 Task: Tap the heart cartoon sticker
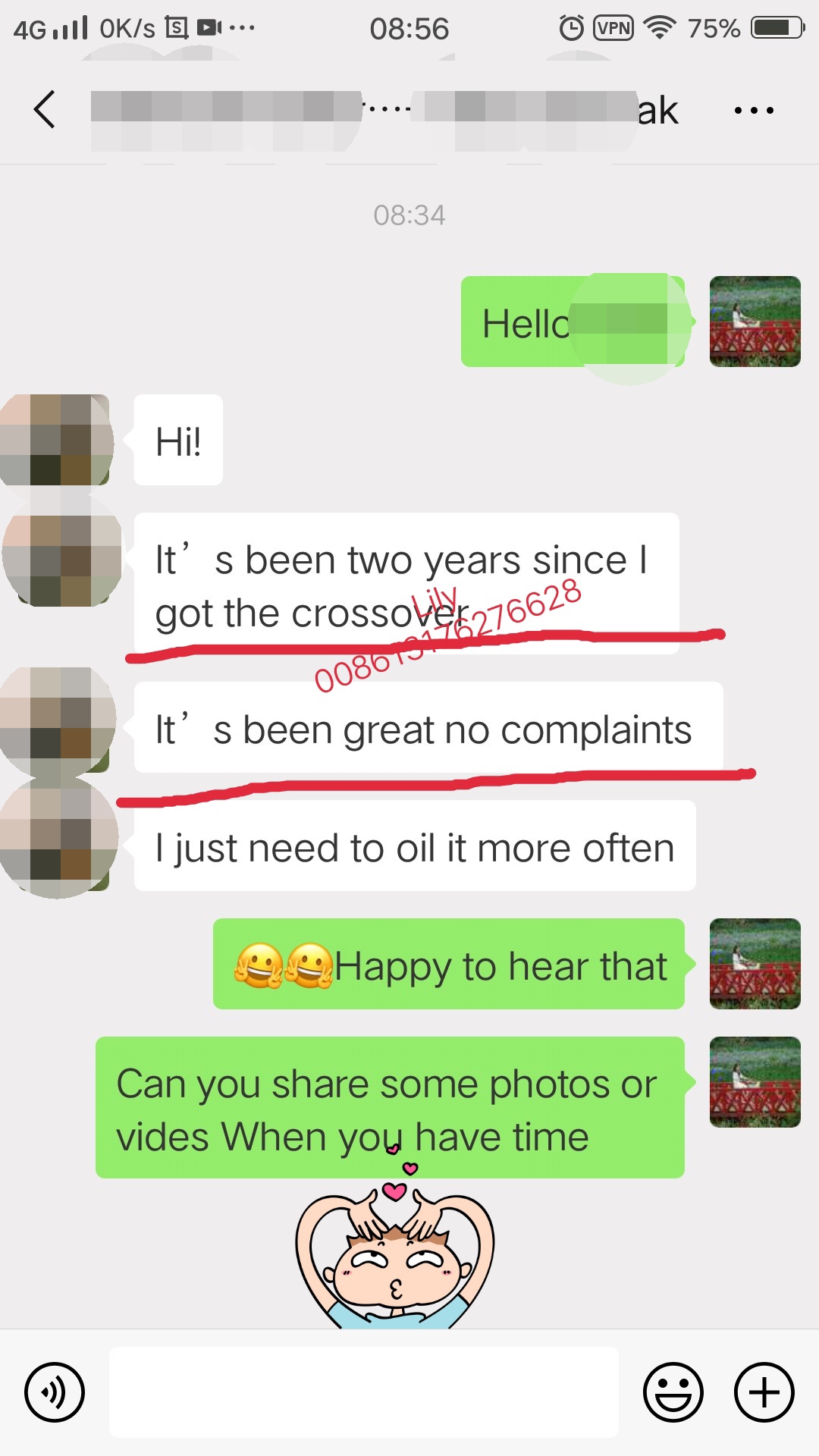pyautogui.click(x=394, y=1251)
